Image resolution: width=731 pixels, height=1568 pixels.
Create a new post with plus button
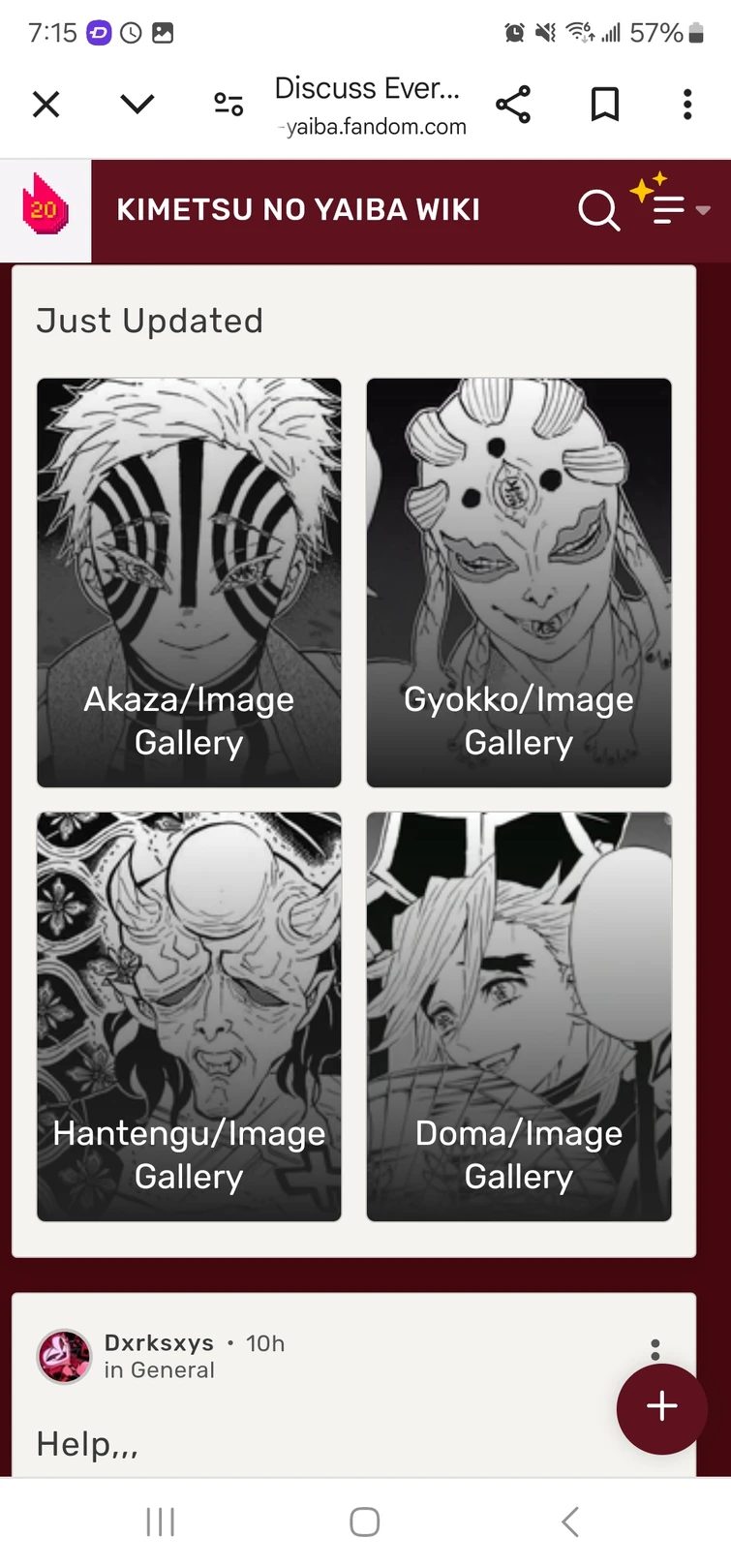coord(662,1408)
